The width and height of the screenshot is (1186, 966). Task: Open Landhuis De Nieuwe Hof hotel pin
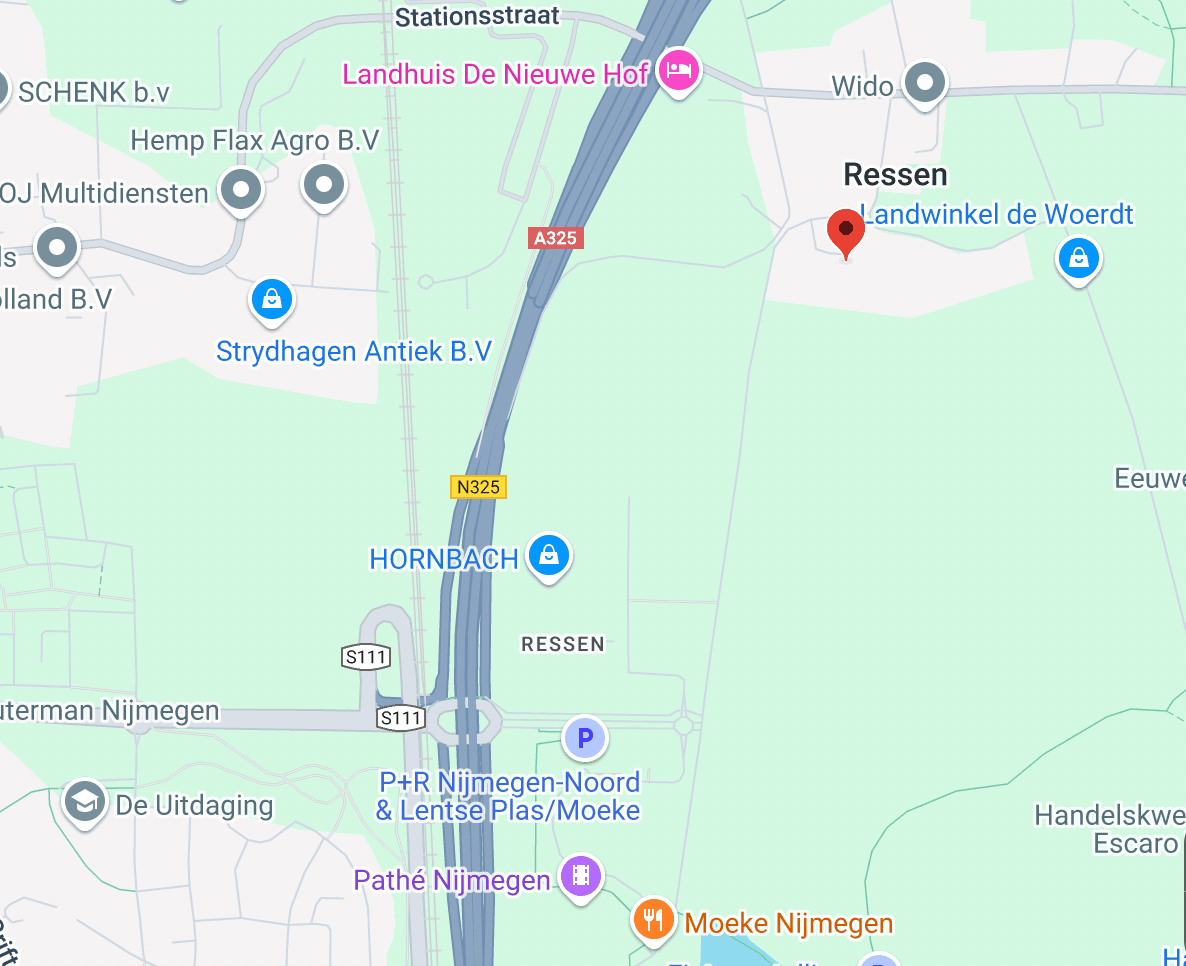point(679,71)
